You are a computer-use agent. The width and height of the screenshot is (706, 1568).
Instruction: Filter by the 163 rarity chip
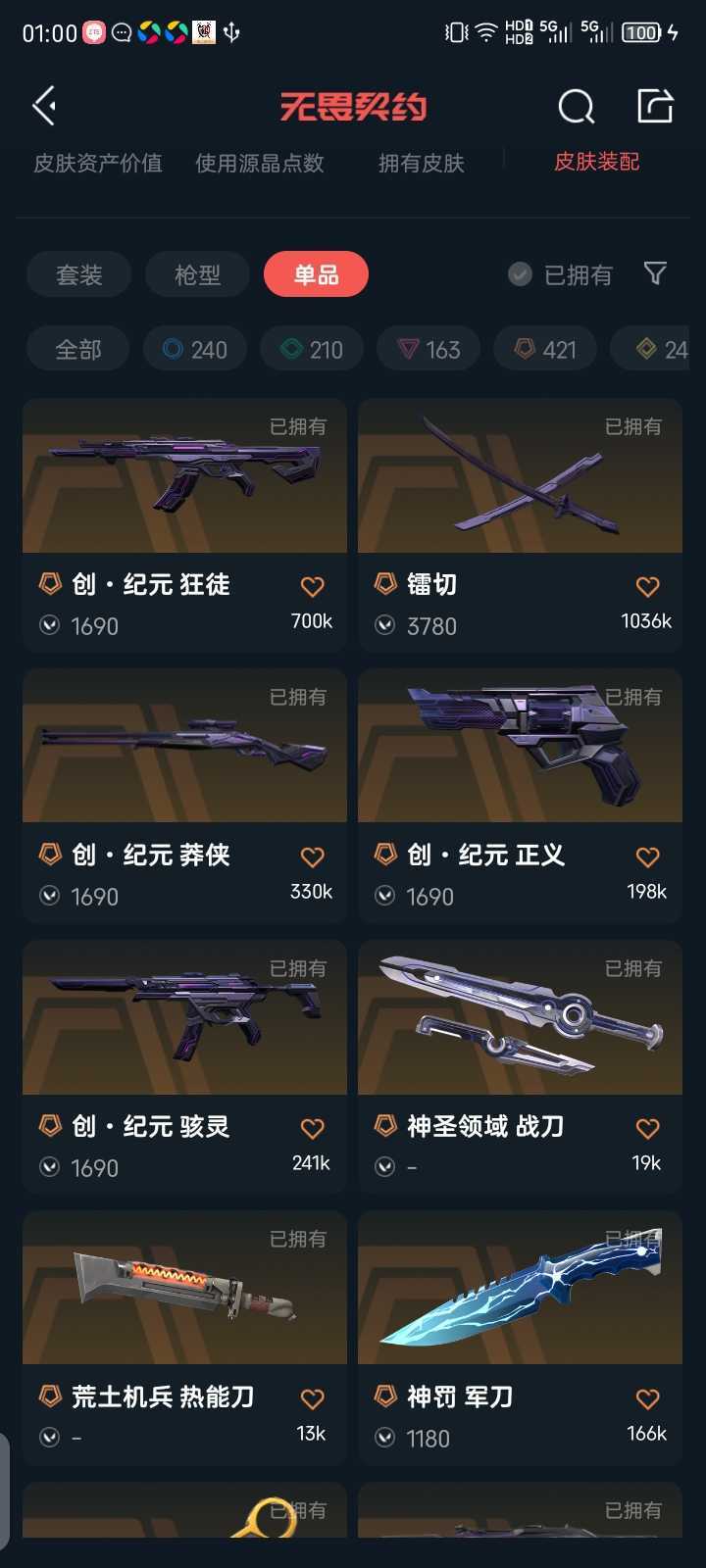click(429, 349)
